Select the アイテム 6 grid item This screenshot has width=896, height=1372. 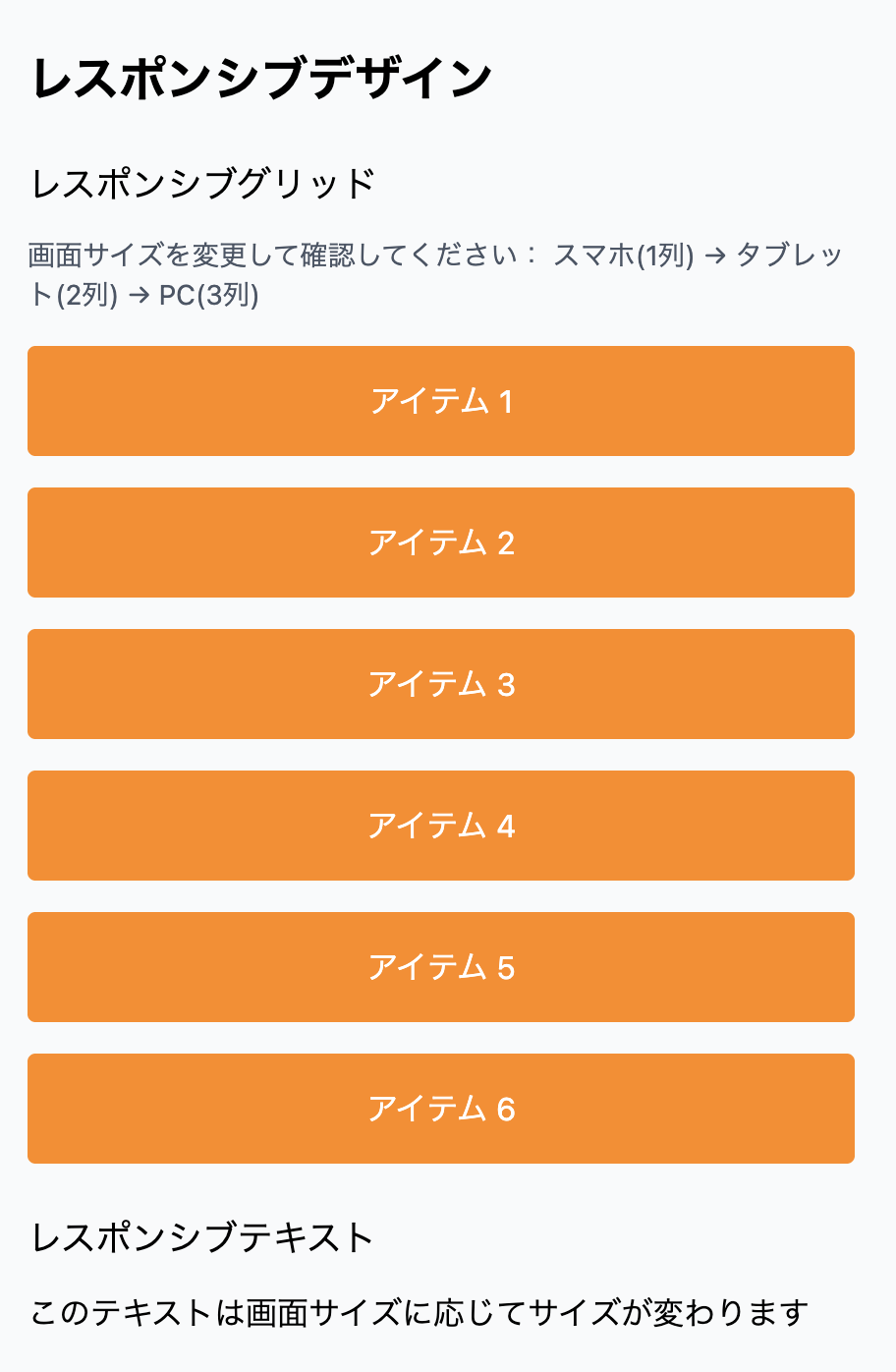click(x=441, y=1109)
